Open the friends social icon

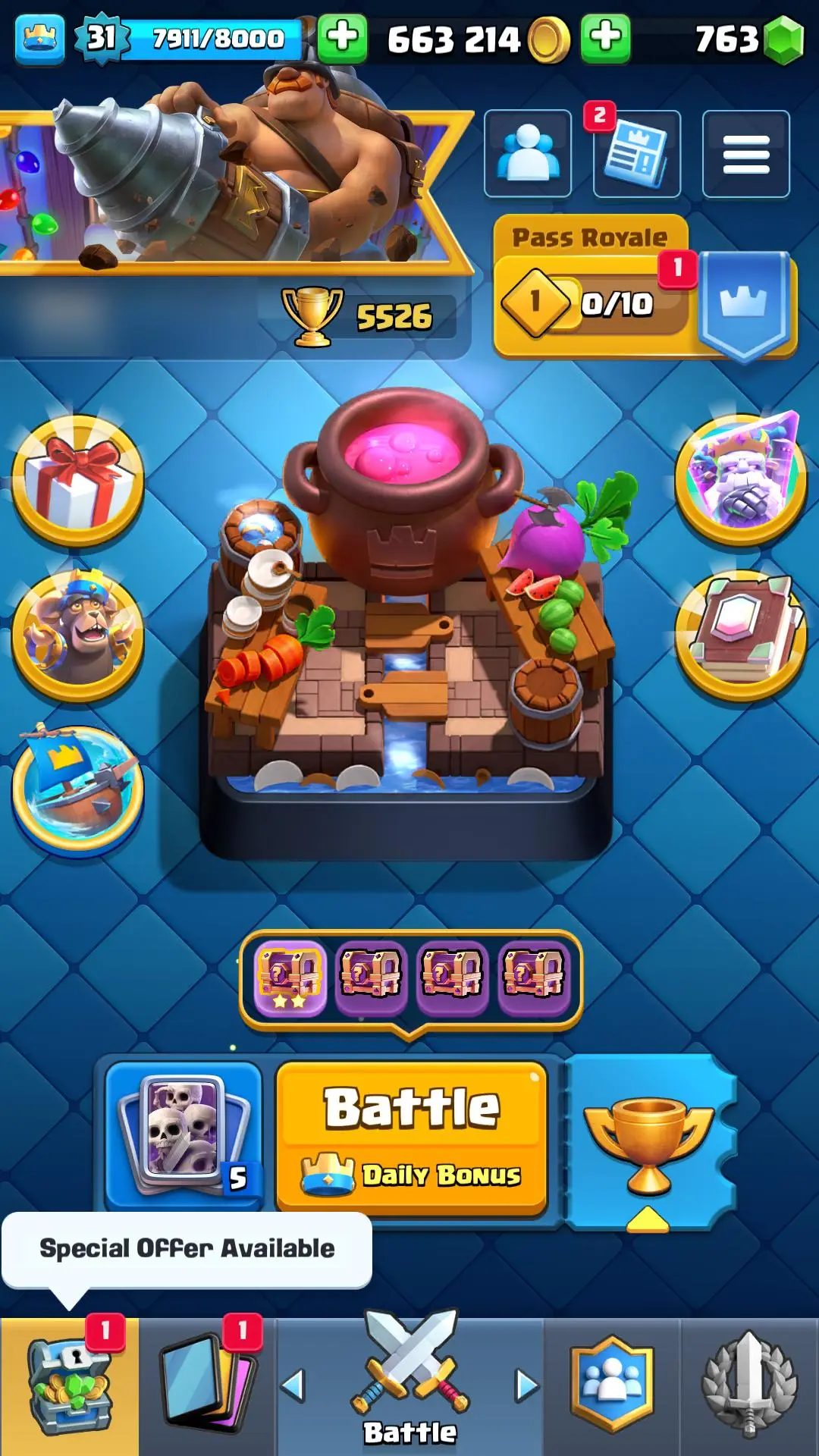pyautogui.click(x=528, y=154)
